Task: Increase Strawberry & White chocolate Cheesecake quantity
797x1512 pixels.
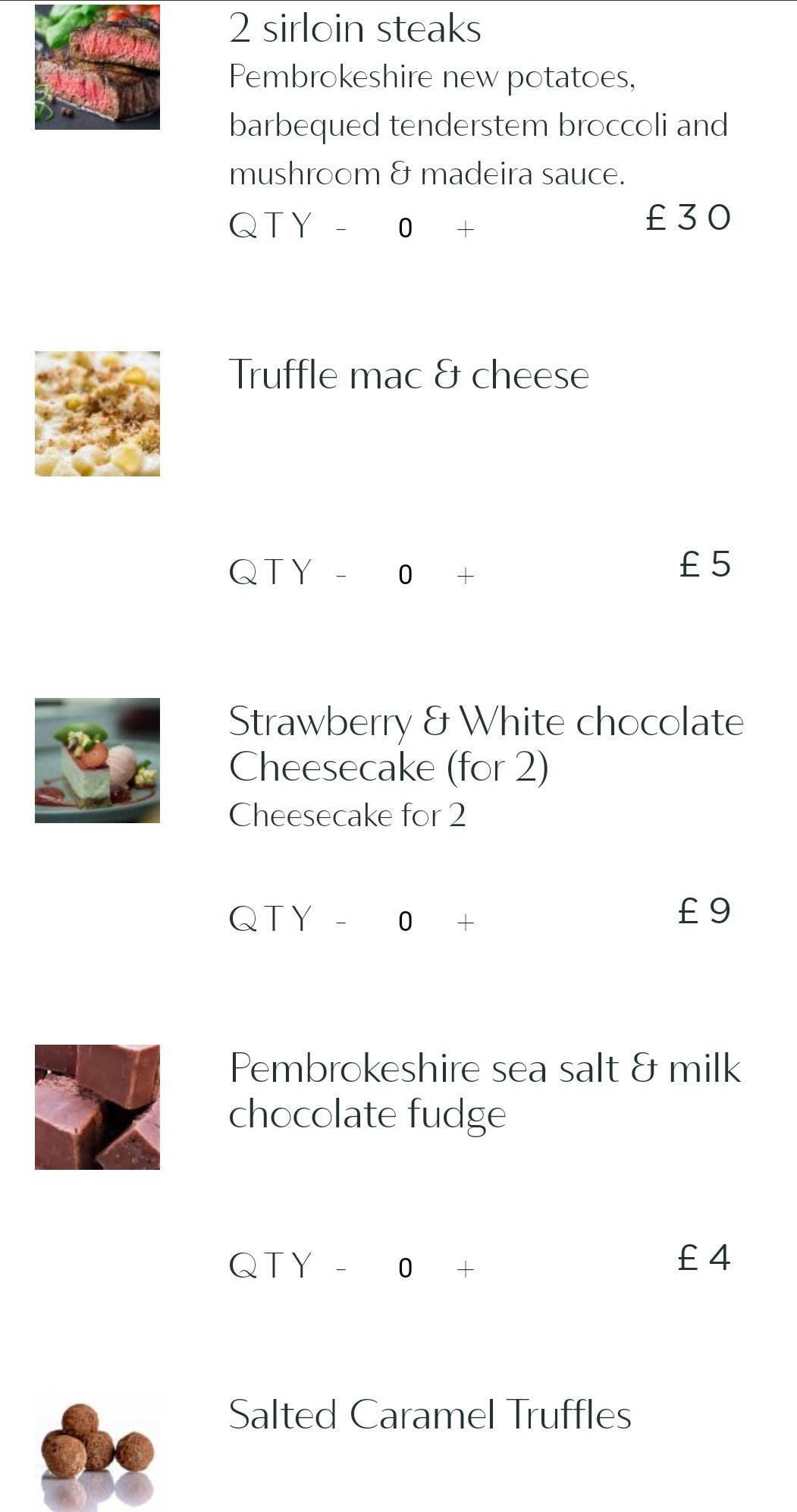Action: 466,923
